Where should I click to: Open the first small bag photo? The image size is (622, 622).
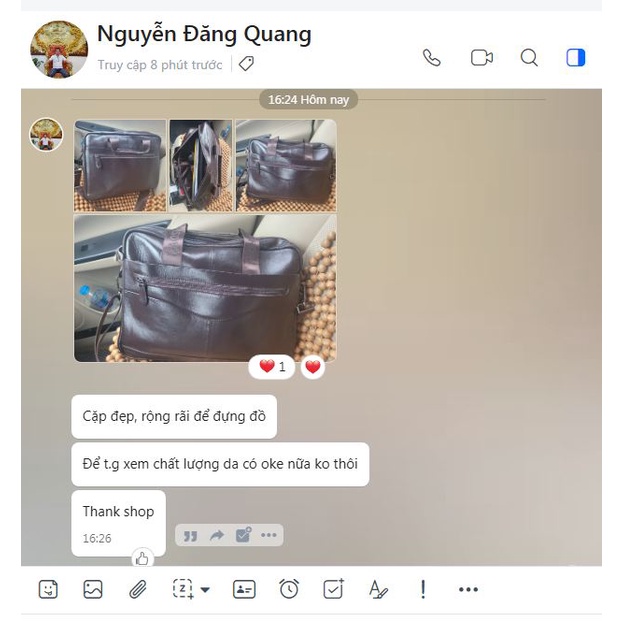pyautogui.click(x=119, y=165)
